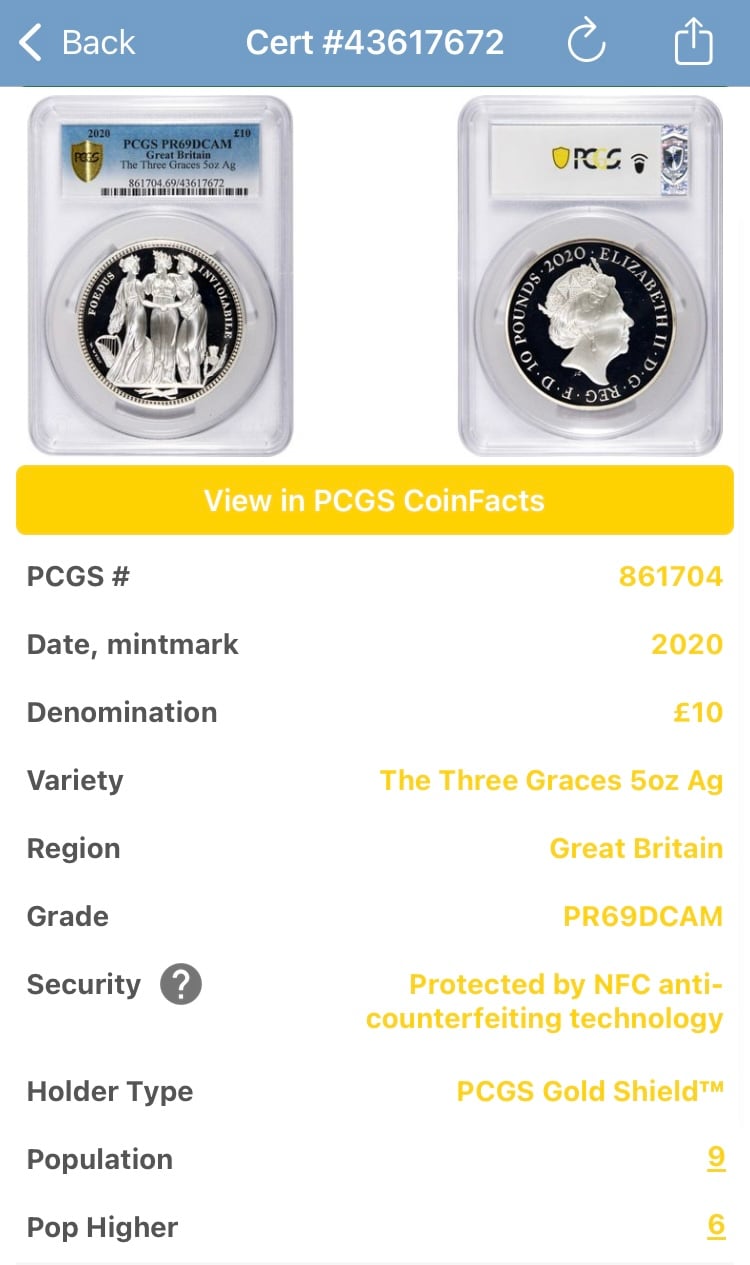
Task: View in PCGS CoinFacts
Action: [x=374, y=500]
